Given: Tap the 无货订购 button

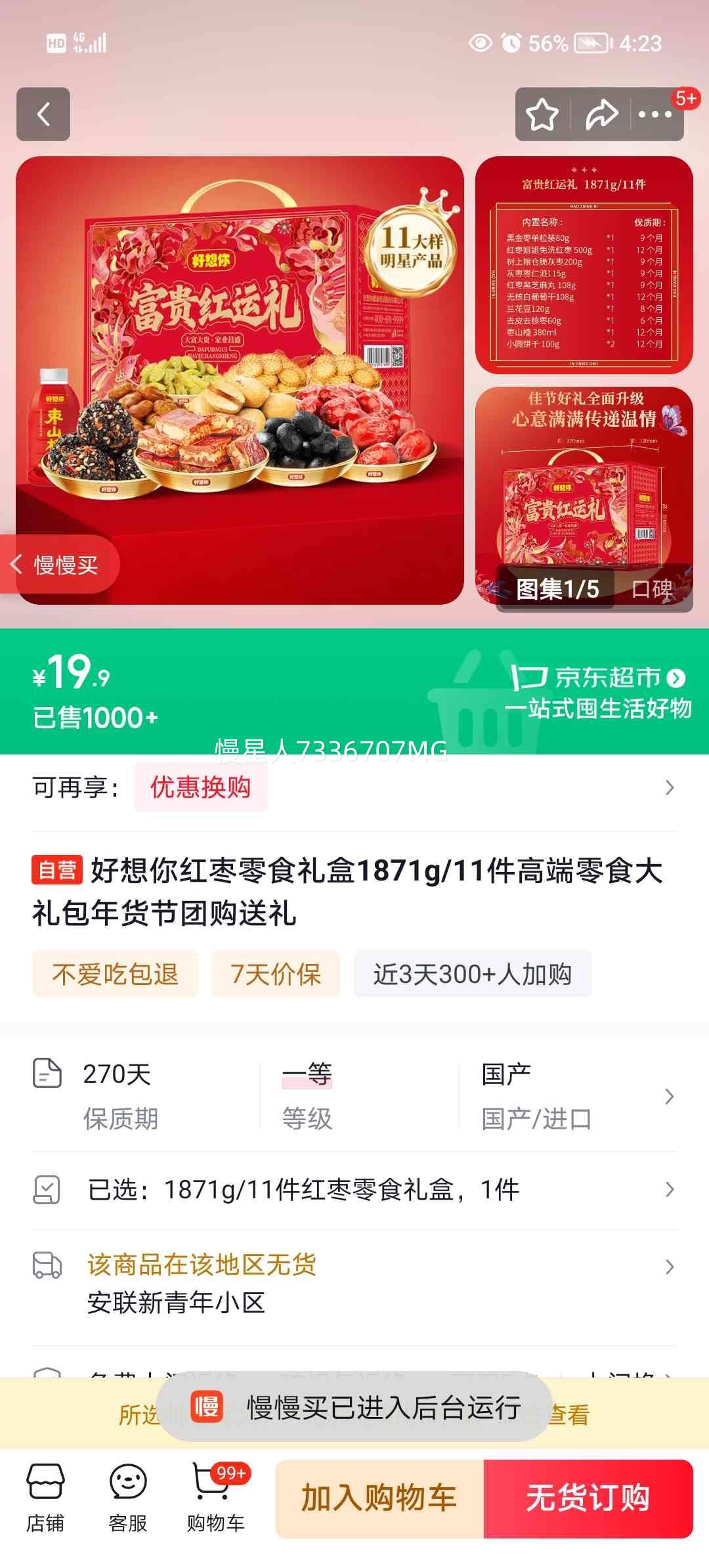Looking at the screenshot, I should click(x=588, y=1498).
